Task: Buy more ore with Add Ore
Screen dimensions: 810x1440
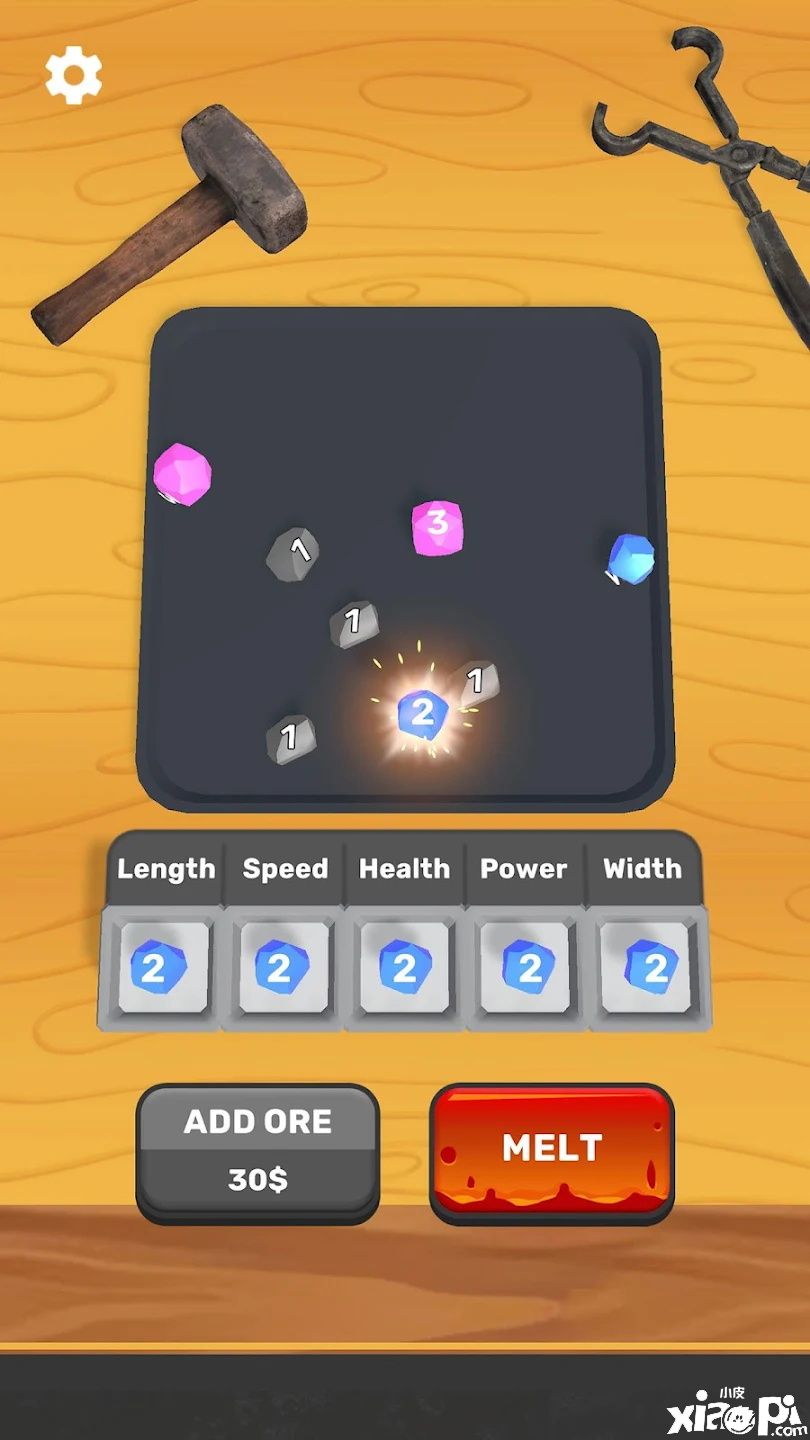Action: [257, 1150]
